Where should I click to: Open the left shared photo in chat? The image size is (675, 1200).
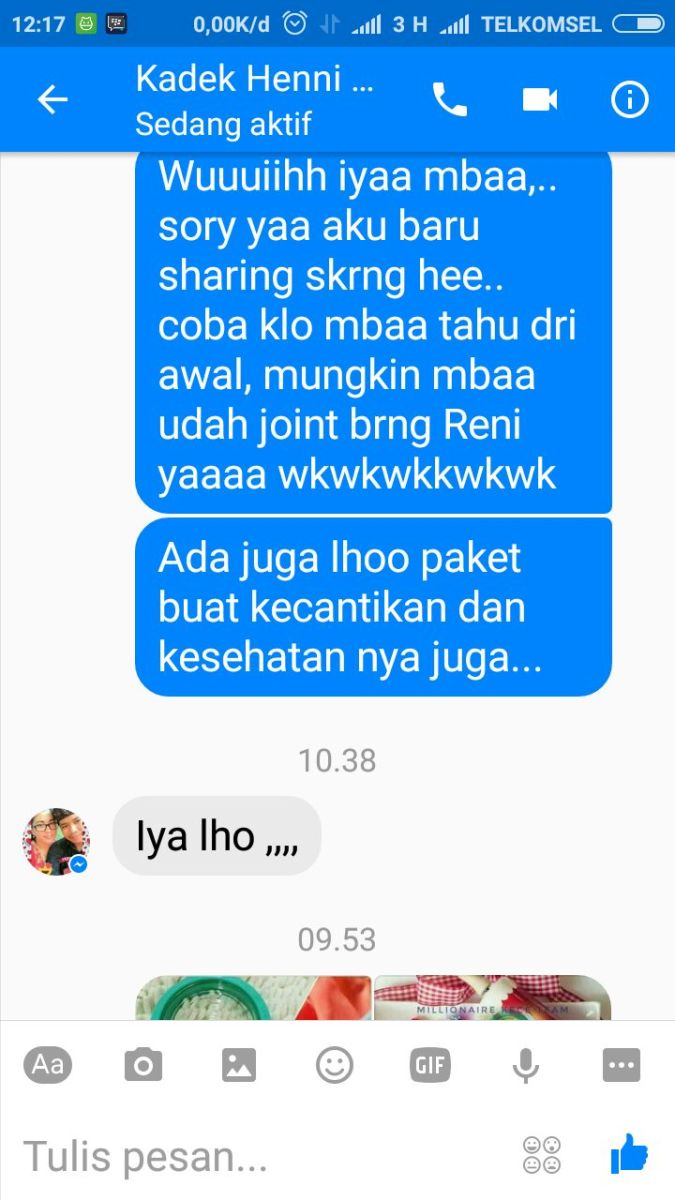(x=253, y=998)
